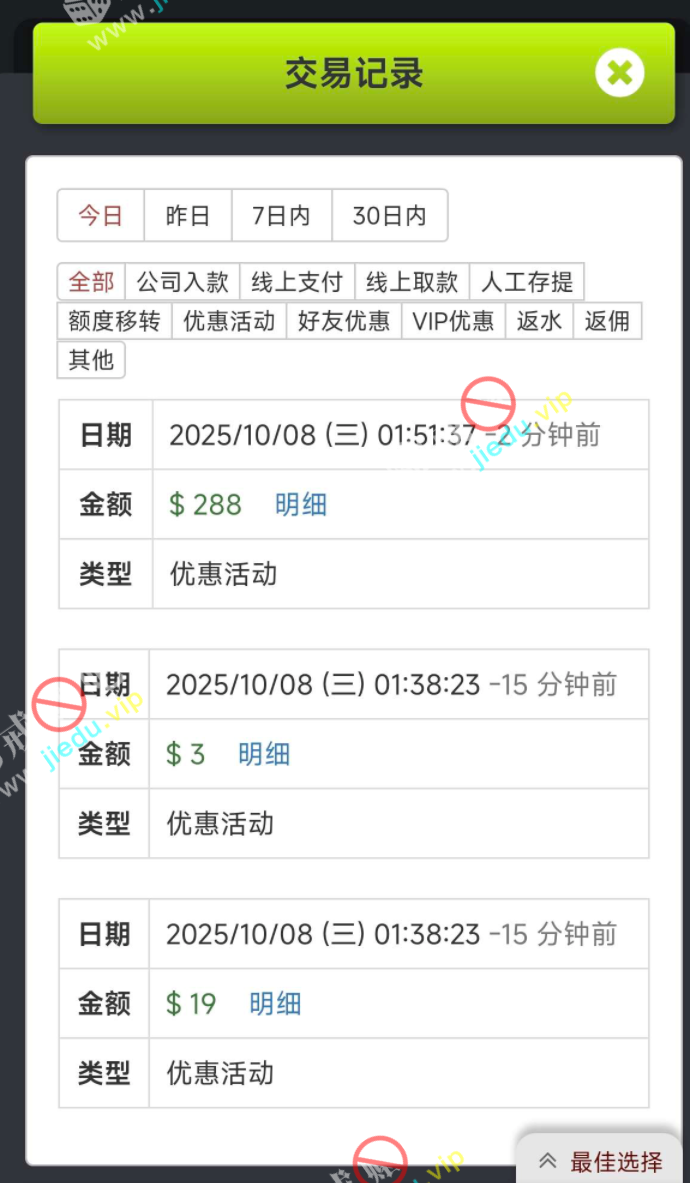The width and height of the screenshot is (690, 1183).
Task: Filter by 额度移转
Action: tap(114, 321)
